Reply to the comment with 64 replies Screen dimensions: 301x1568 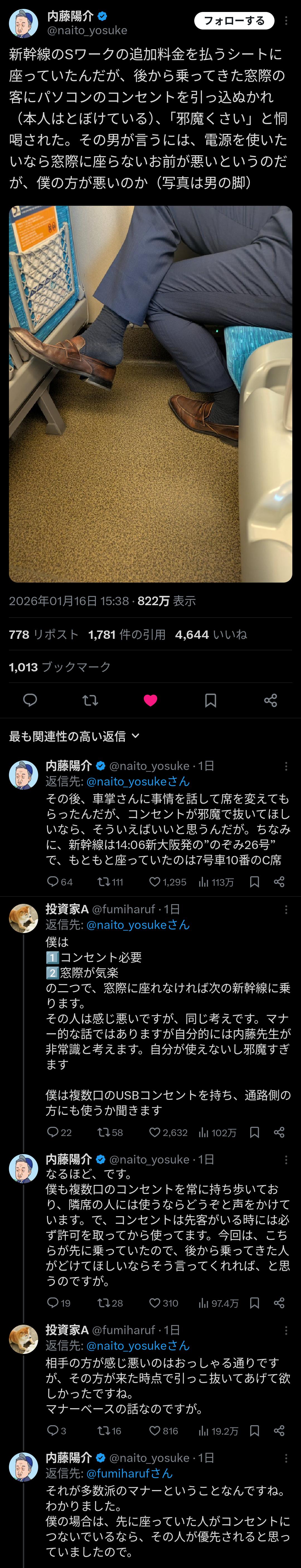click(53, 881)
